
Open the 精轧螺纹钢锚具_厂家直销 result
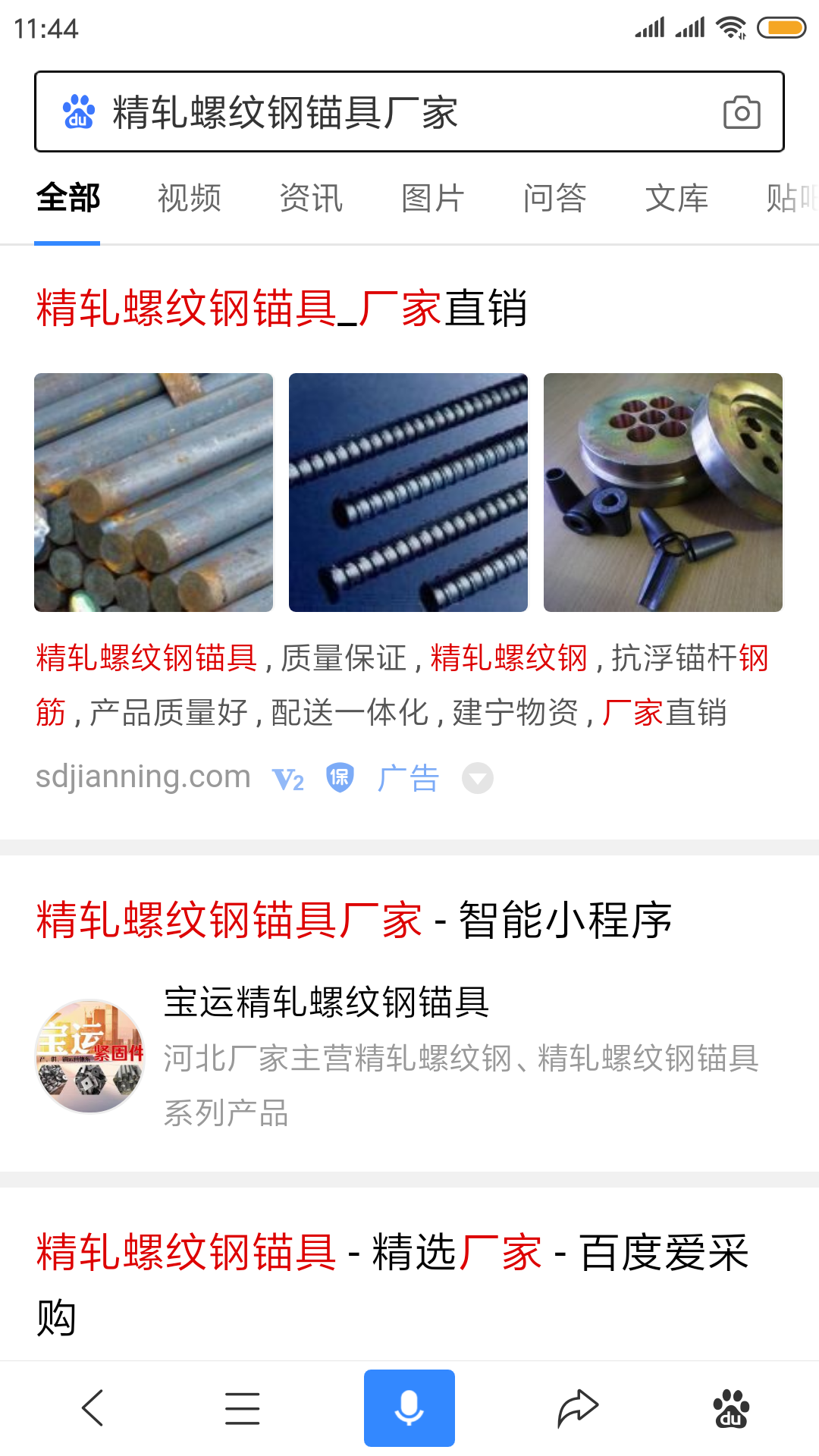281,308
